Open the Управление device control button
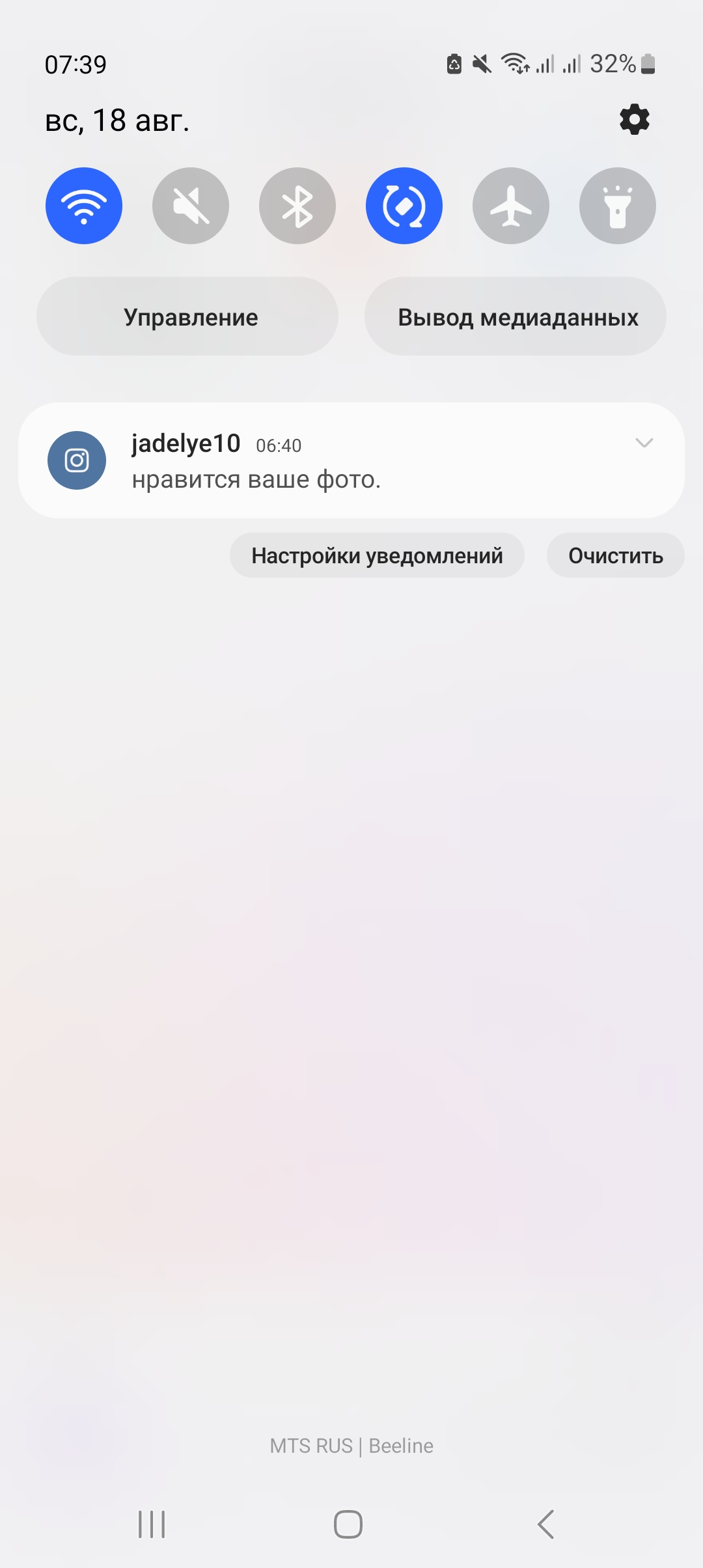This screenshot has height=1568, width=703. pos(187,316)
